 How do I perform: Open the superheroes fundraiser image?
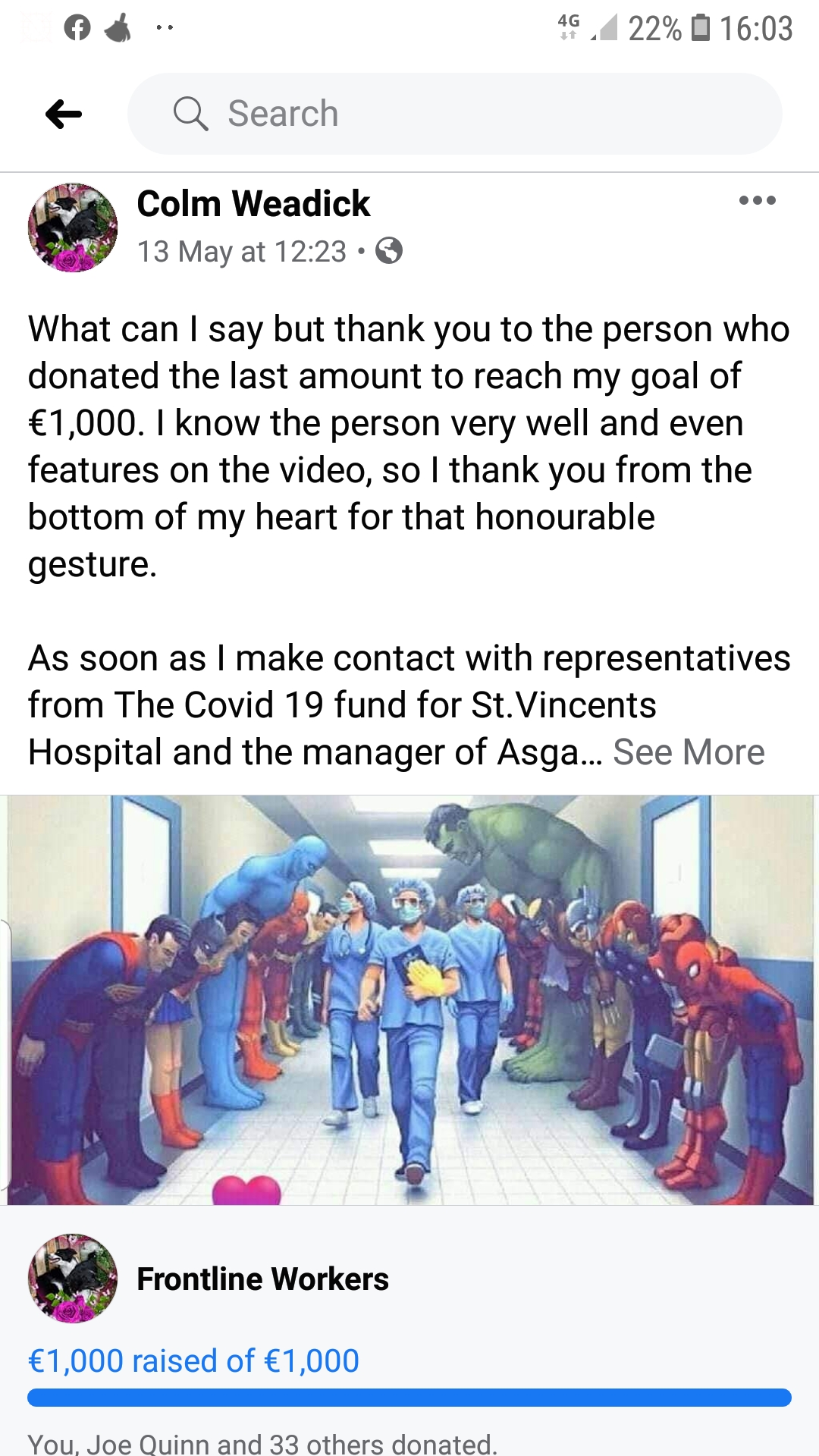(x=409, y=999)
